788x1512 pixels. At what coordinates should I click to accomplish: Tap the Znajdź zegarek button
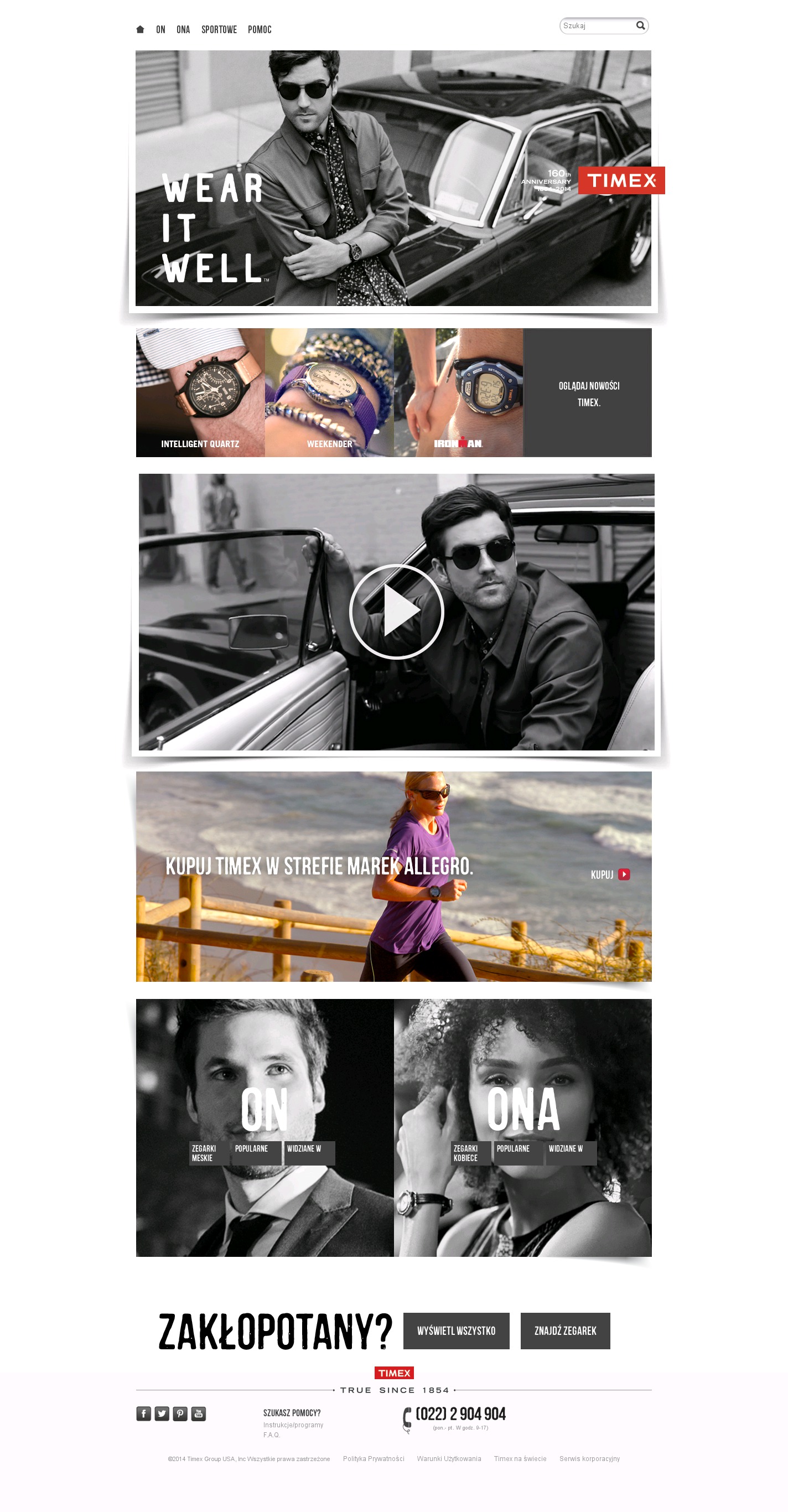click(565, 1330)
